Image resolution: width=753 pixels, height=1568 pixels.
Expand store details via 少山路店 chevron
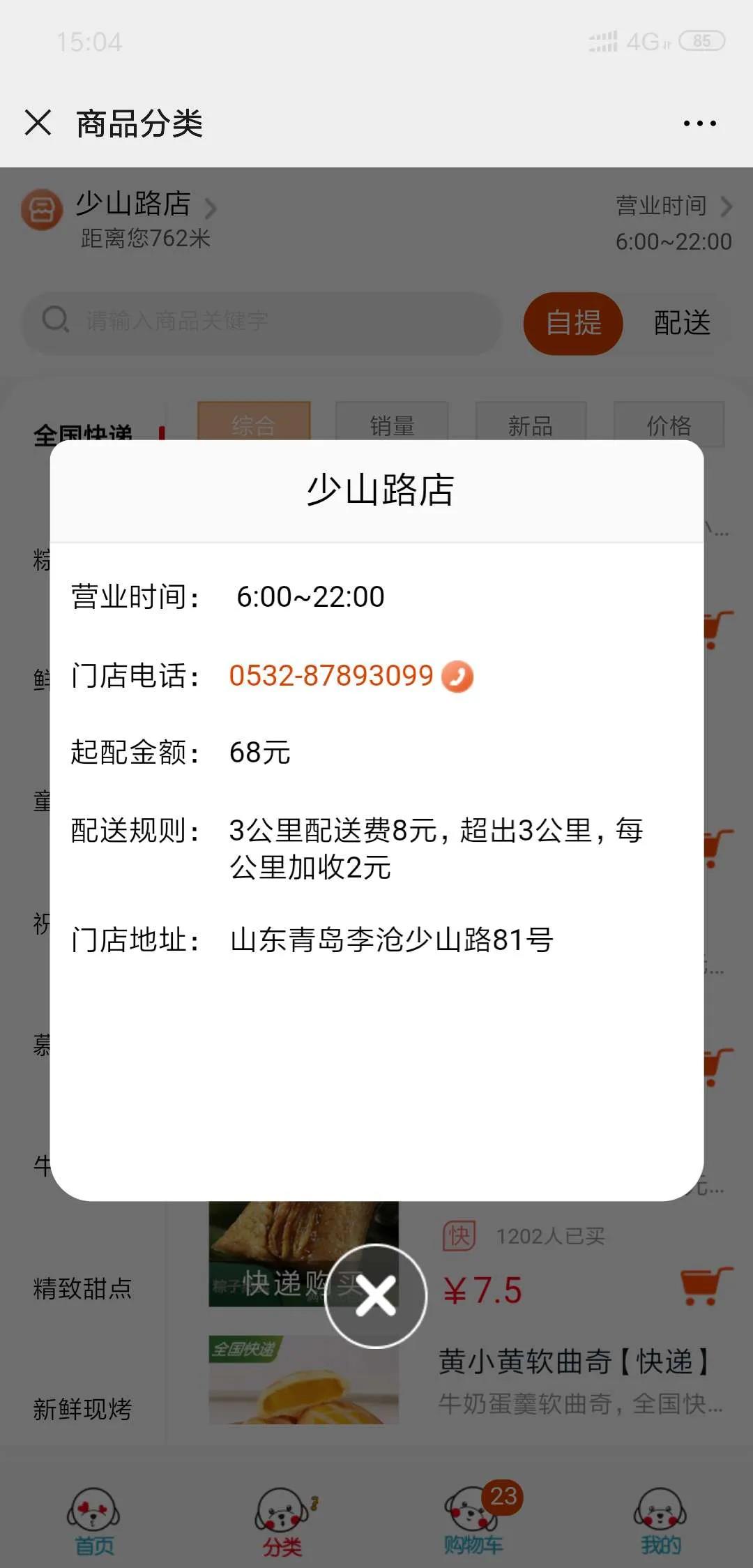(213, 206)
